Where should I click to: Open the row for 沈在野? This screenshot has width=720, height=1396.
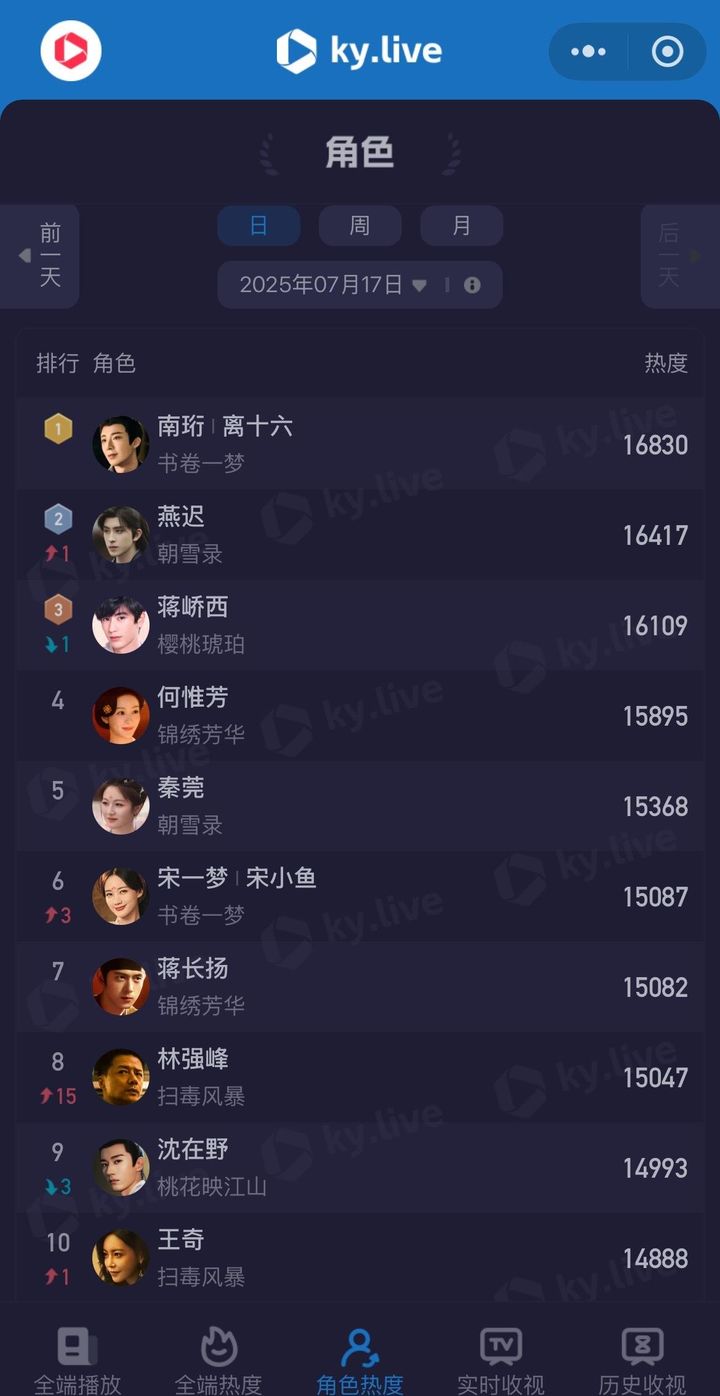click(360, 1168)
